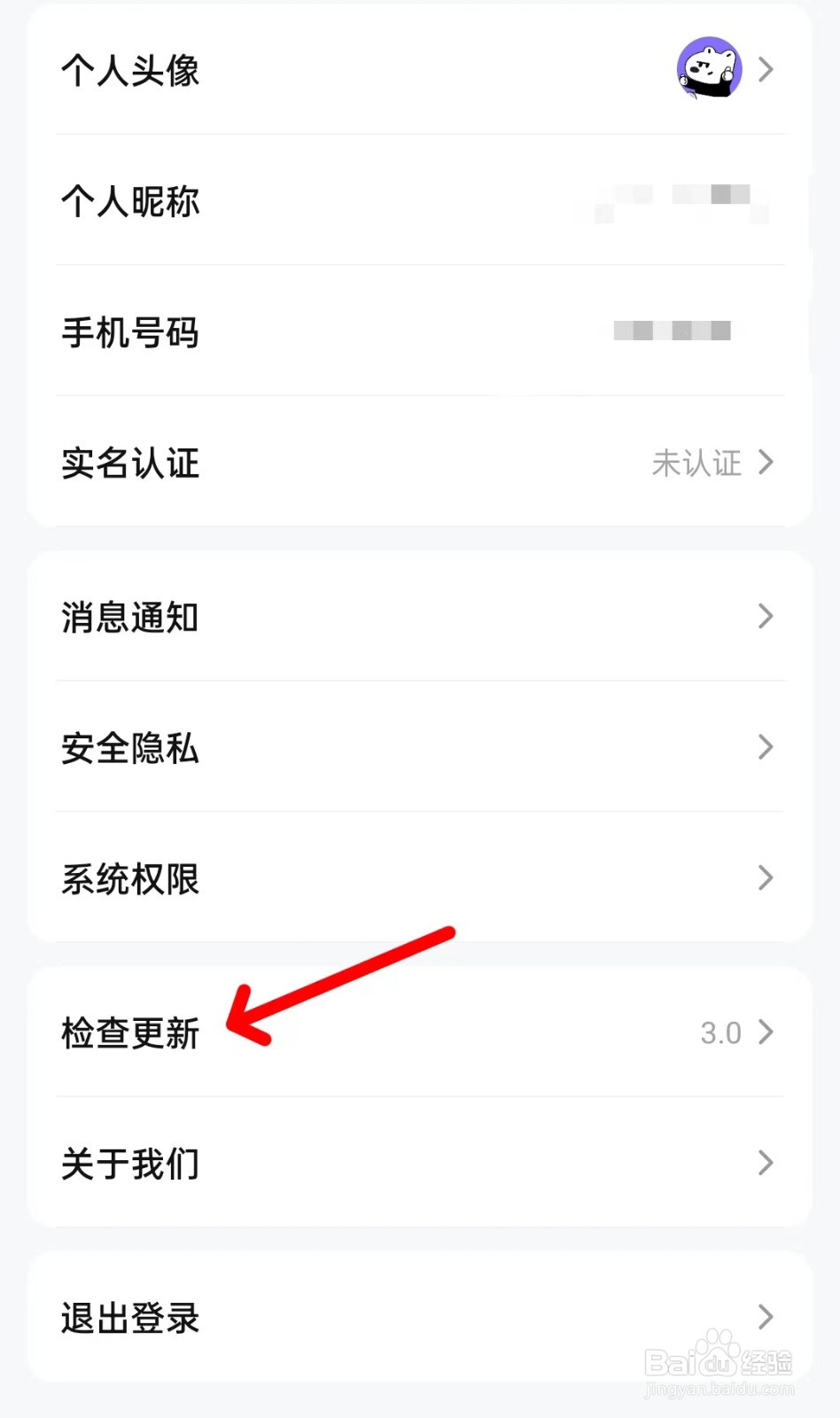
Task: Tap chevron next to 消息通知
Action: 766,618
